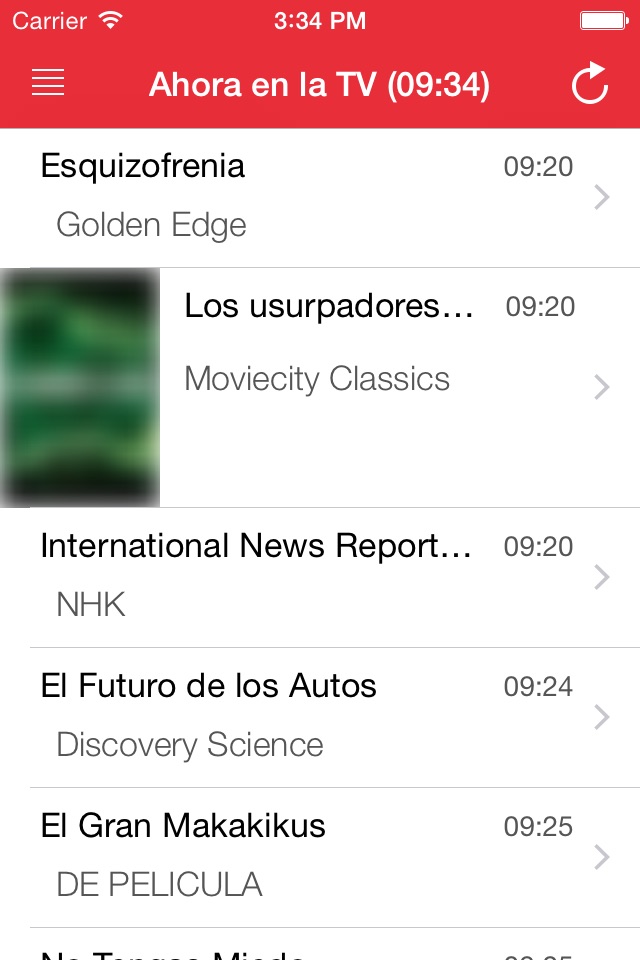This screenshot has height=960, width=640.
Task: Open the hamburger drawer menu
Action: pyautogui.click(x=48, y=83)
